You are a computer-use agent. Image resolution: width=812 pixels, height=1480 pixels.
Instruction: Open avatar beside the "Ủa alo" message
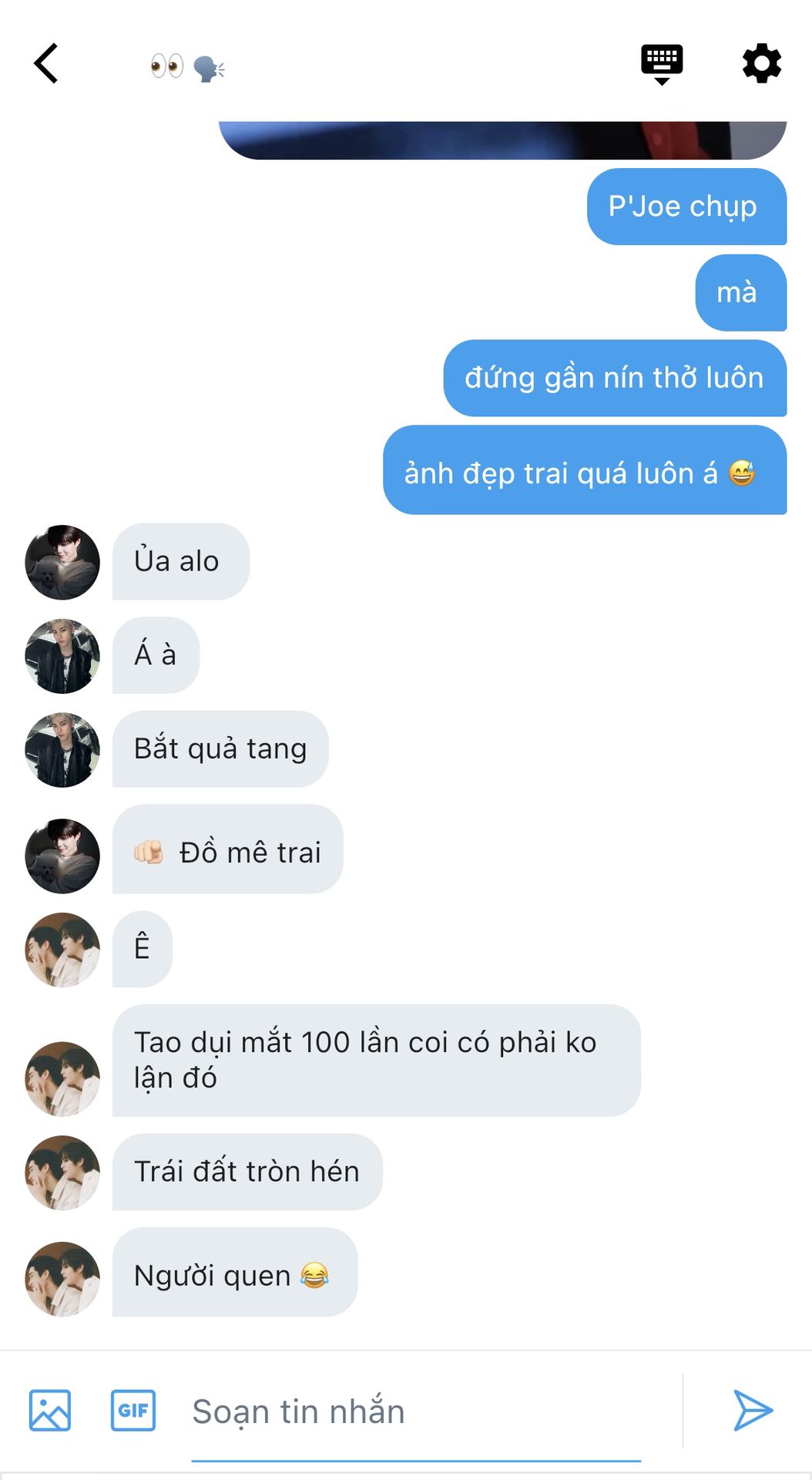pos(62,562)
